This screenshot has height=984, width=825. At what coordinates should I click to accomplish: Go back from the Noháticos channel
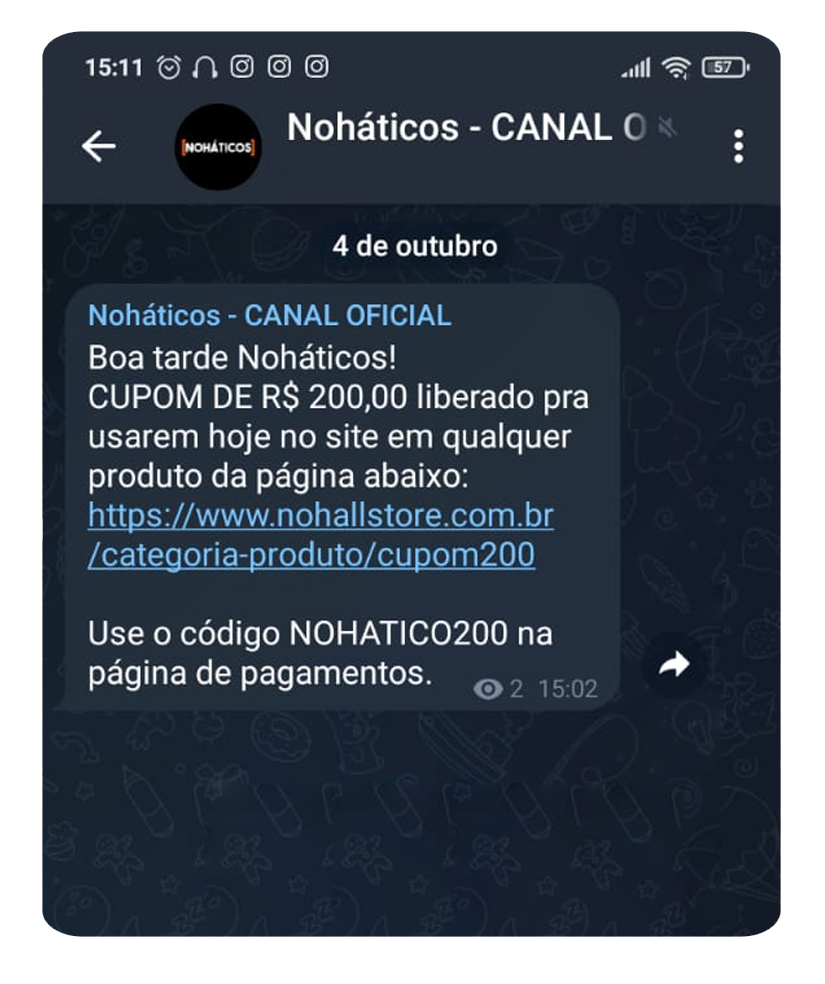pyautogui.click(x=98, y=147)
